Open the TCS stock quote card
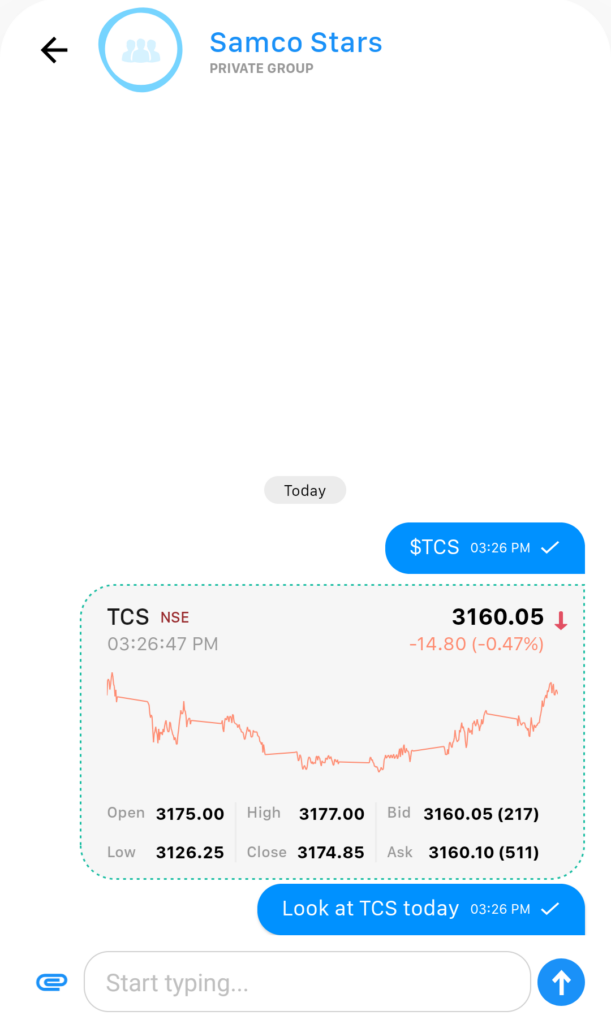The width and height of the screenshot is (611, 1024). [x=332, y=731]
